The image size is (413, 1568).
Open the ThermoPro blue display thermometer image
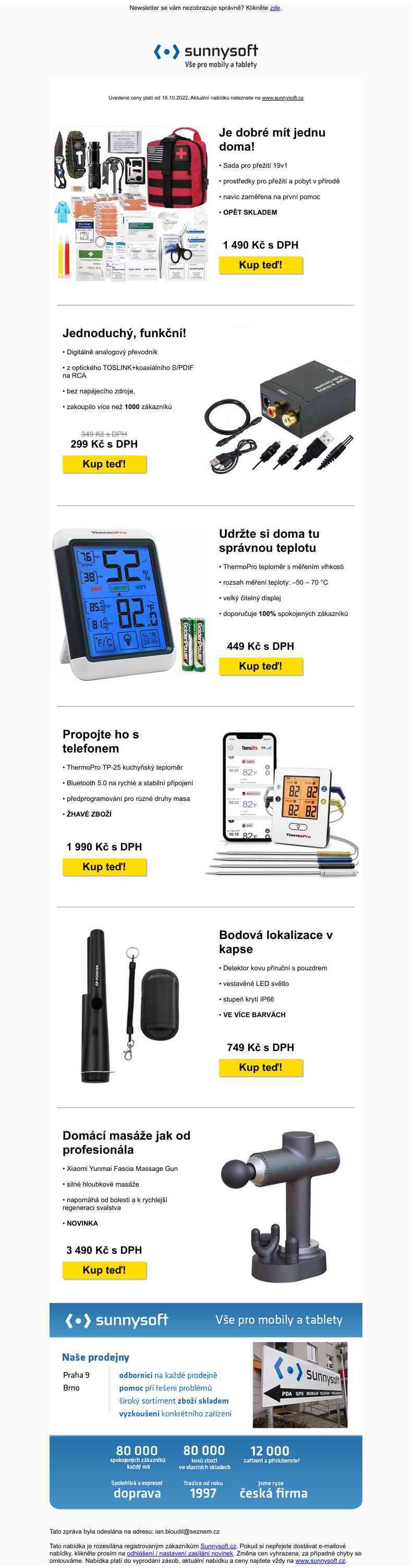click(131, 604)
